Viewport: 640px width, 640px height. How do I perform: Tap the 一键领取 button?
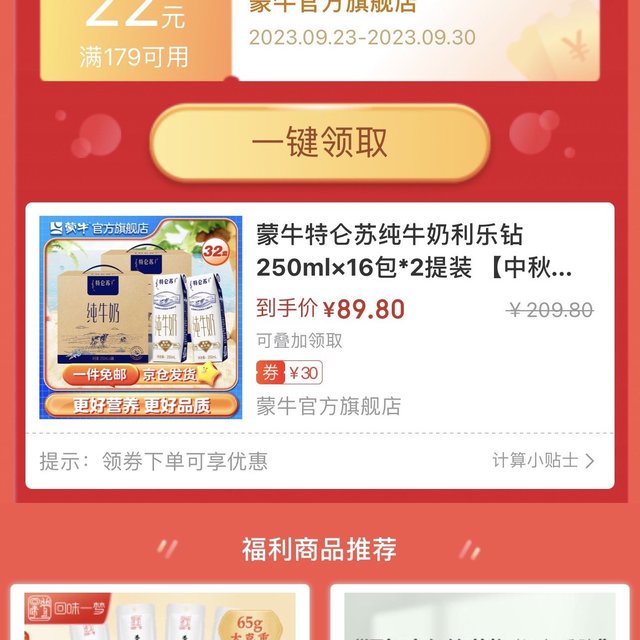click(320, 142)
